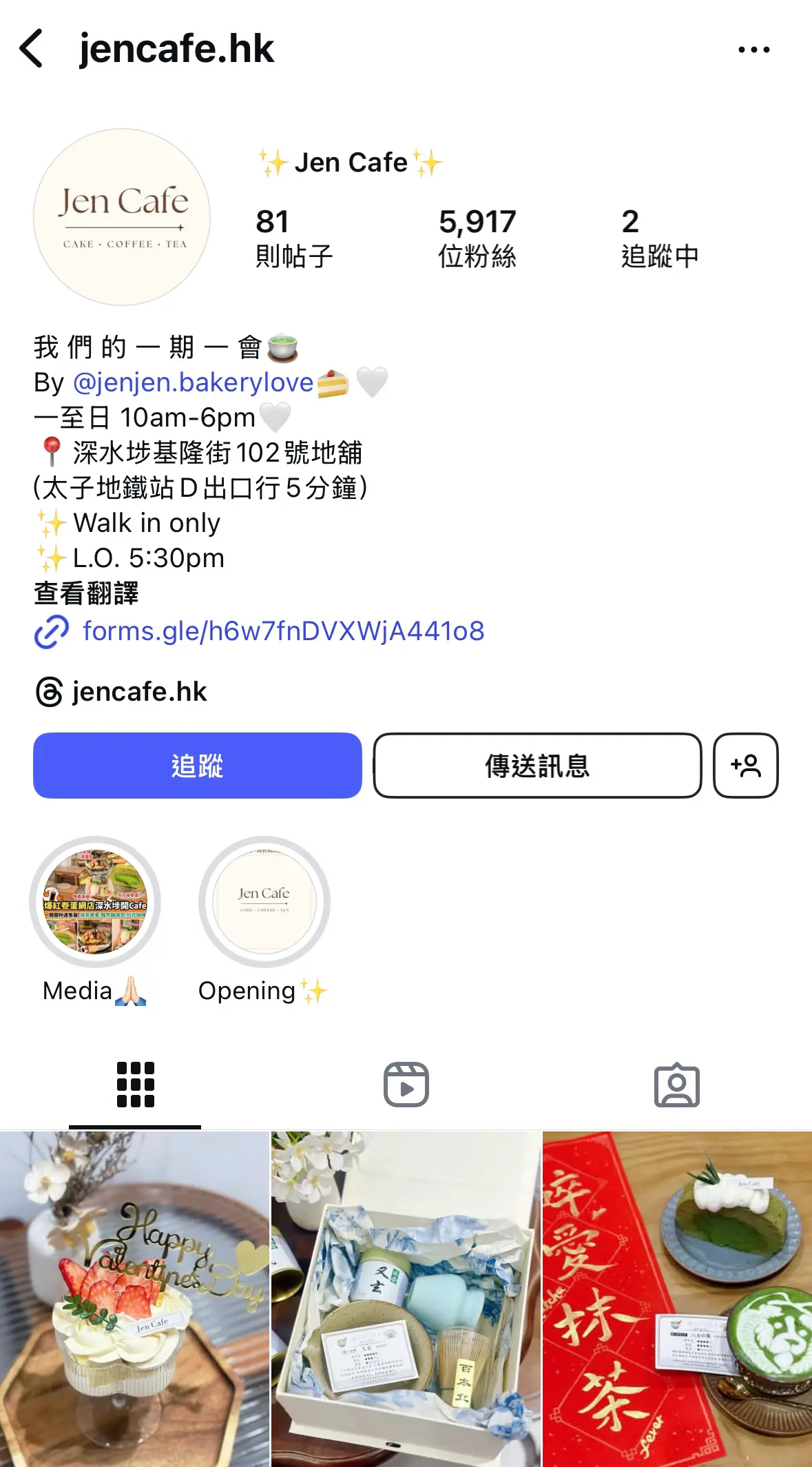This screenshot has width=812, height=1467.
Task: Tap 傳送訊息 to send a message
Action: point(537,766)
